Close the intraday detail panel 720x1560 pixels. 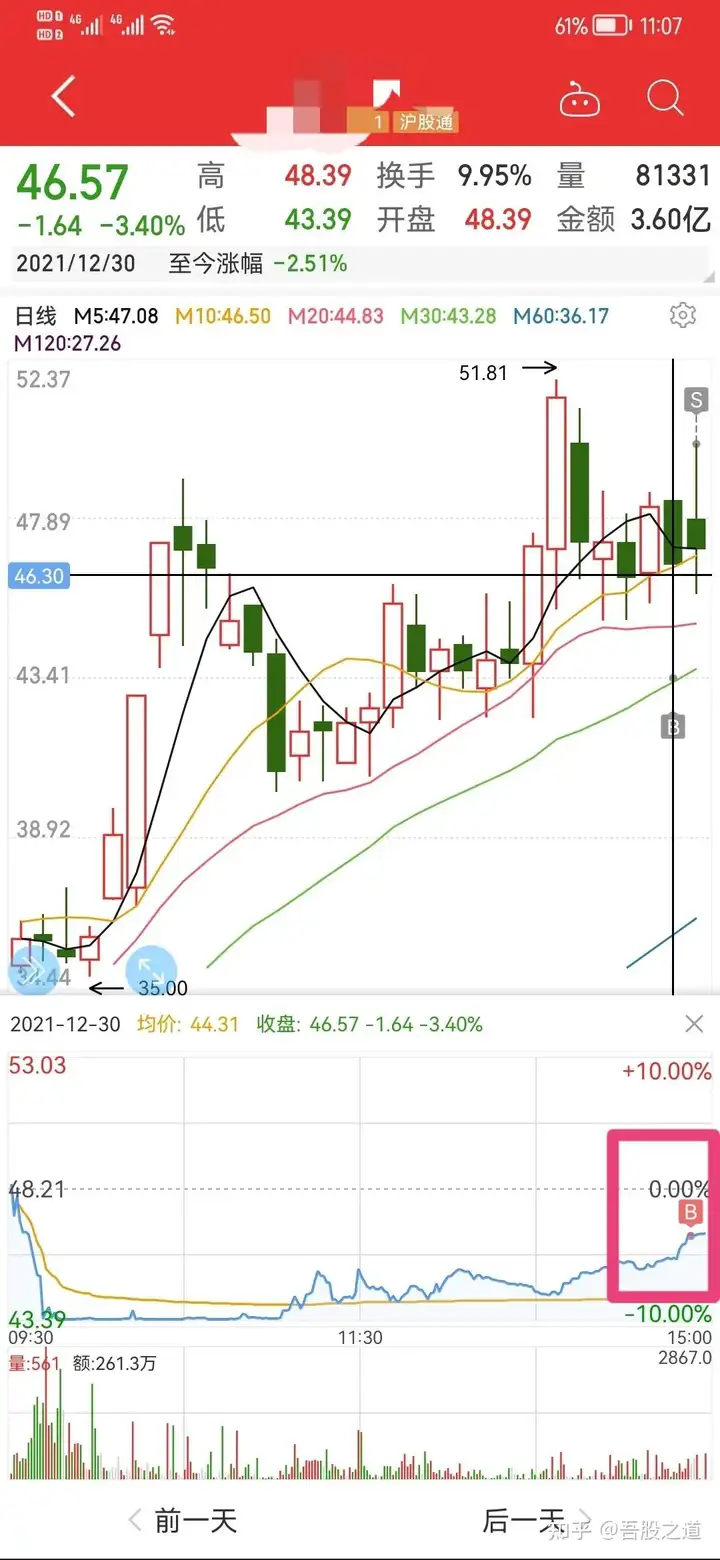[x=694, y=1023]
